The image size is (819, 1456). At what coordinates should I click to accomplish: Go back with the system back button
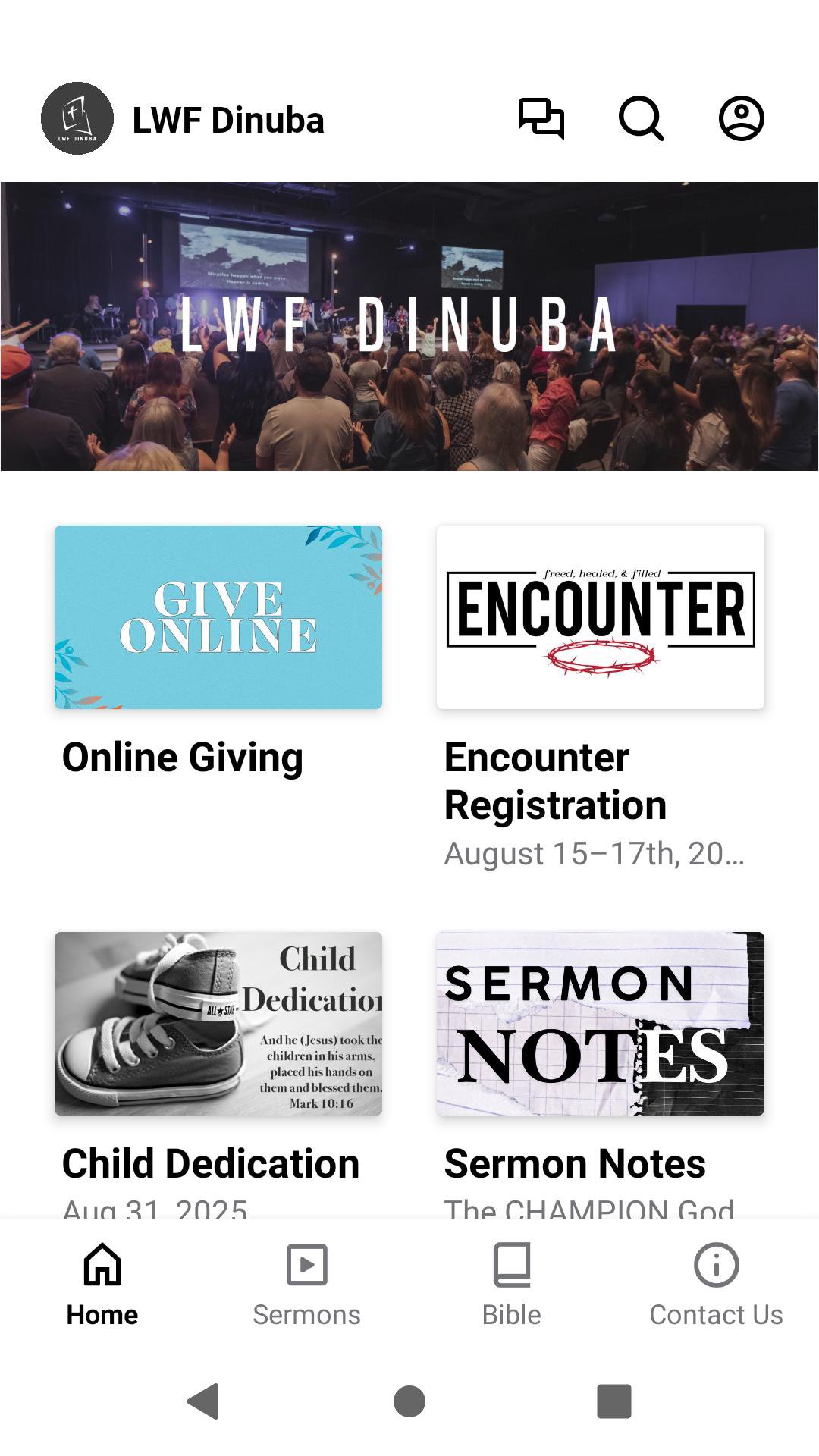click(x=203, y=1401)
